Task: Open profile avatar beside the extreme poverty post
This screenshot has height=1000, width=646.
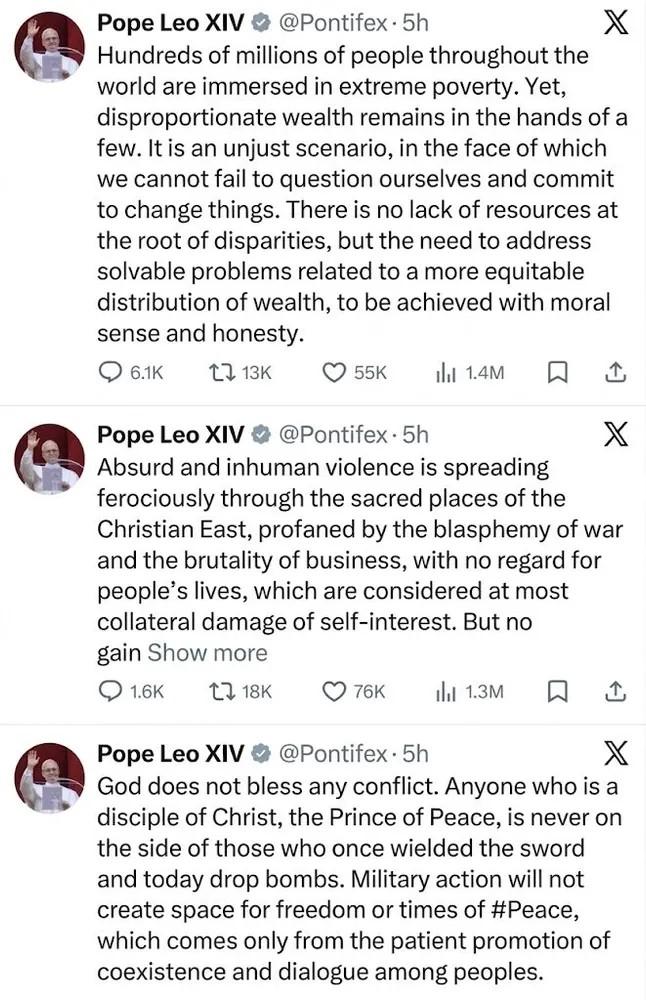Action: pyautogui.click(x=50, y=47)
